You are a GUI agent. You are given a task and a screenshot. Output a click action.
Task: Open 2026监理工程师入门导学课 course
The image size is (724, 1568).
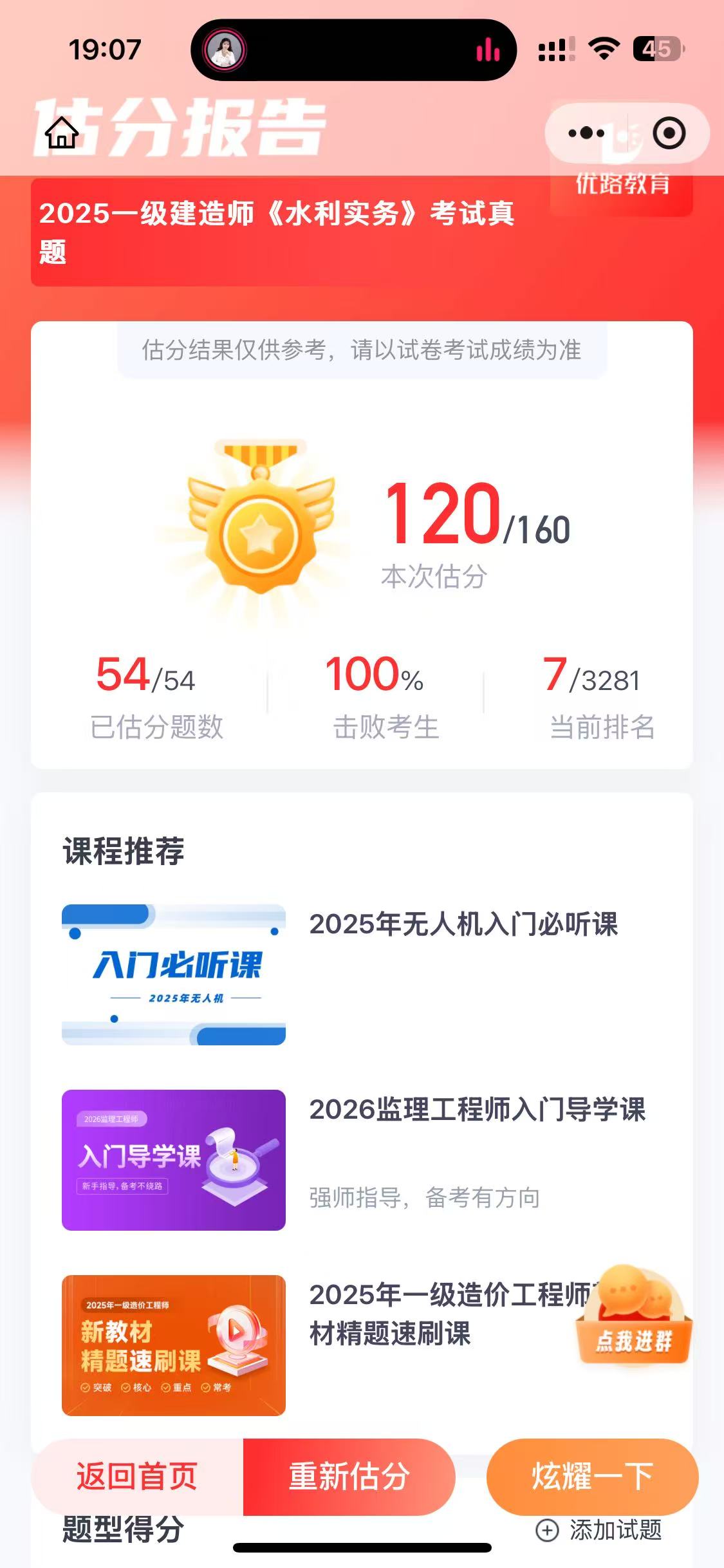[x=476, y=1110]
